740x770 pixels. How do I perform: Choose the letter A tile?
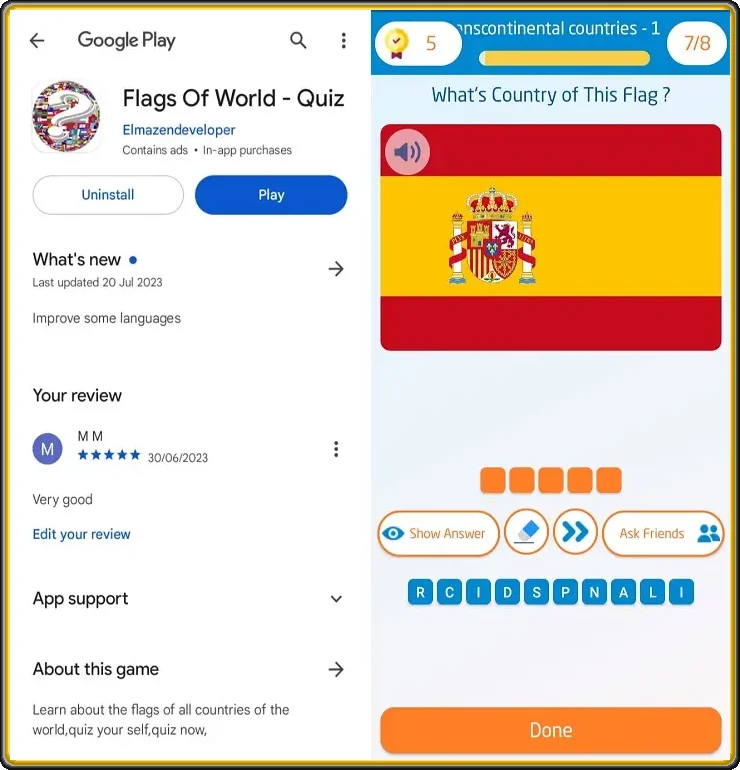(x=623, y=593)
